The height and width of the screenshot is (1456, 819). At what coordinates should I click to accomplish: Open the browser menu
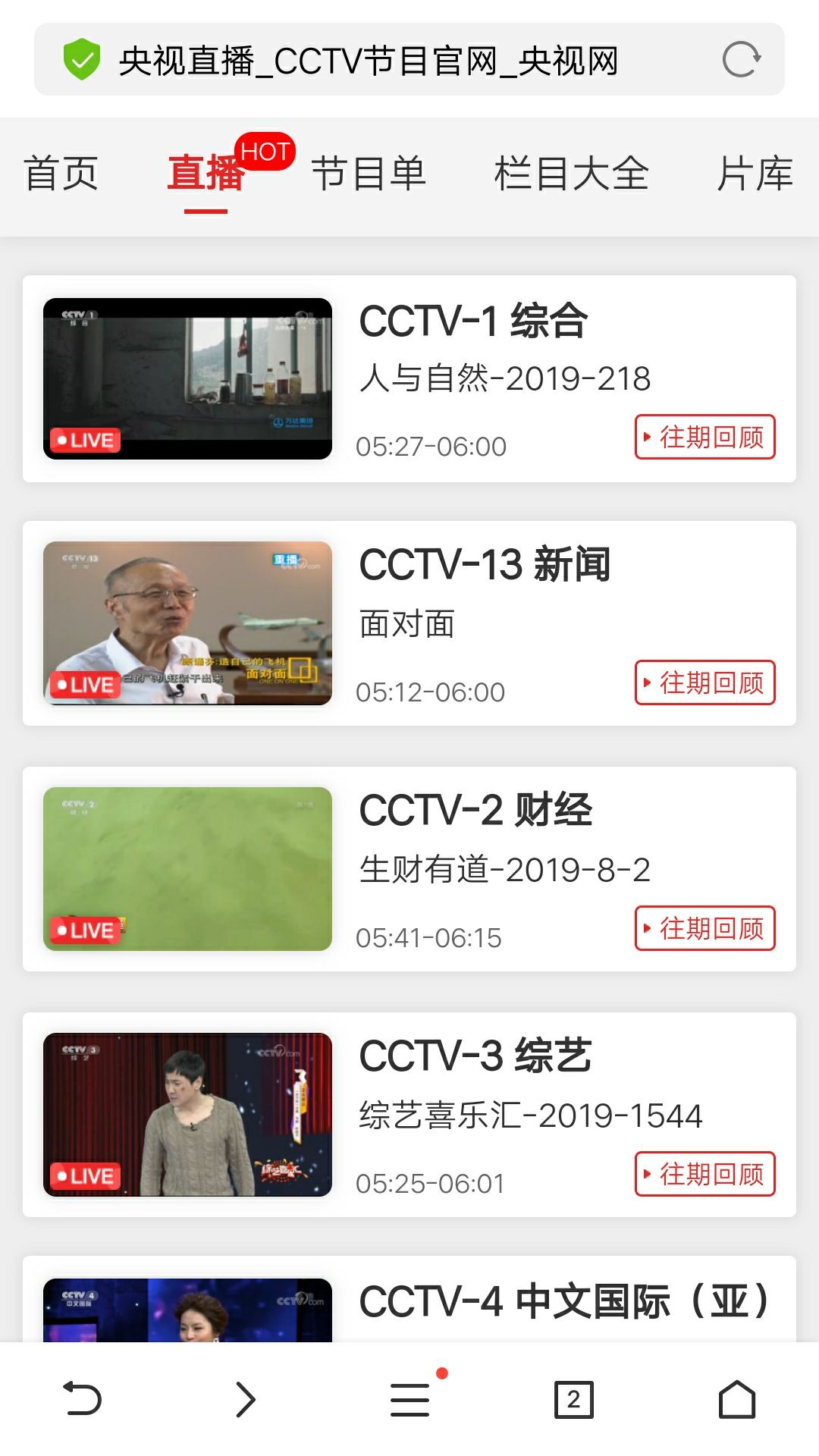(410, 1399)
